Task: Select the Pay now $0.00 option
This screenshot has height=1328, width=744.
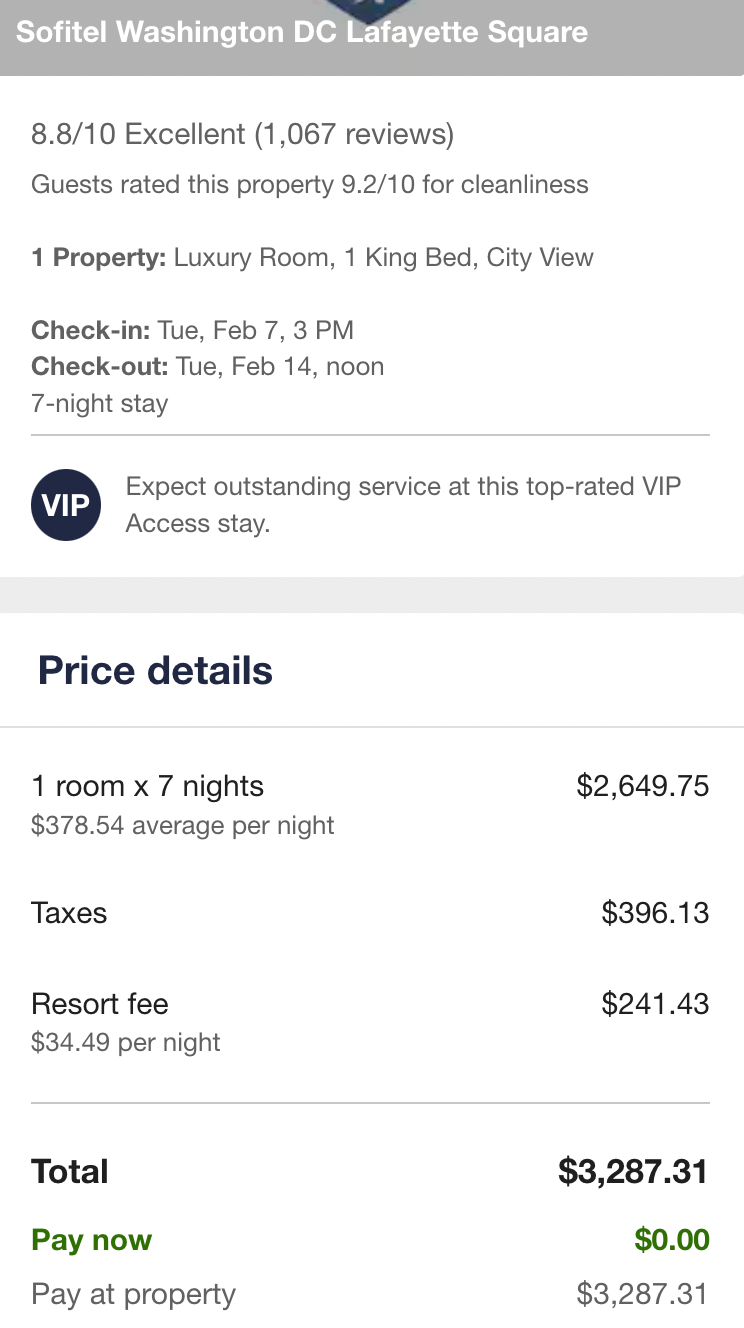Action: click(x=91, y=1239)
